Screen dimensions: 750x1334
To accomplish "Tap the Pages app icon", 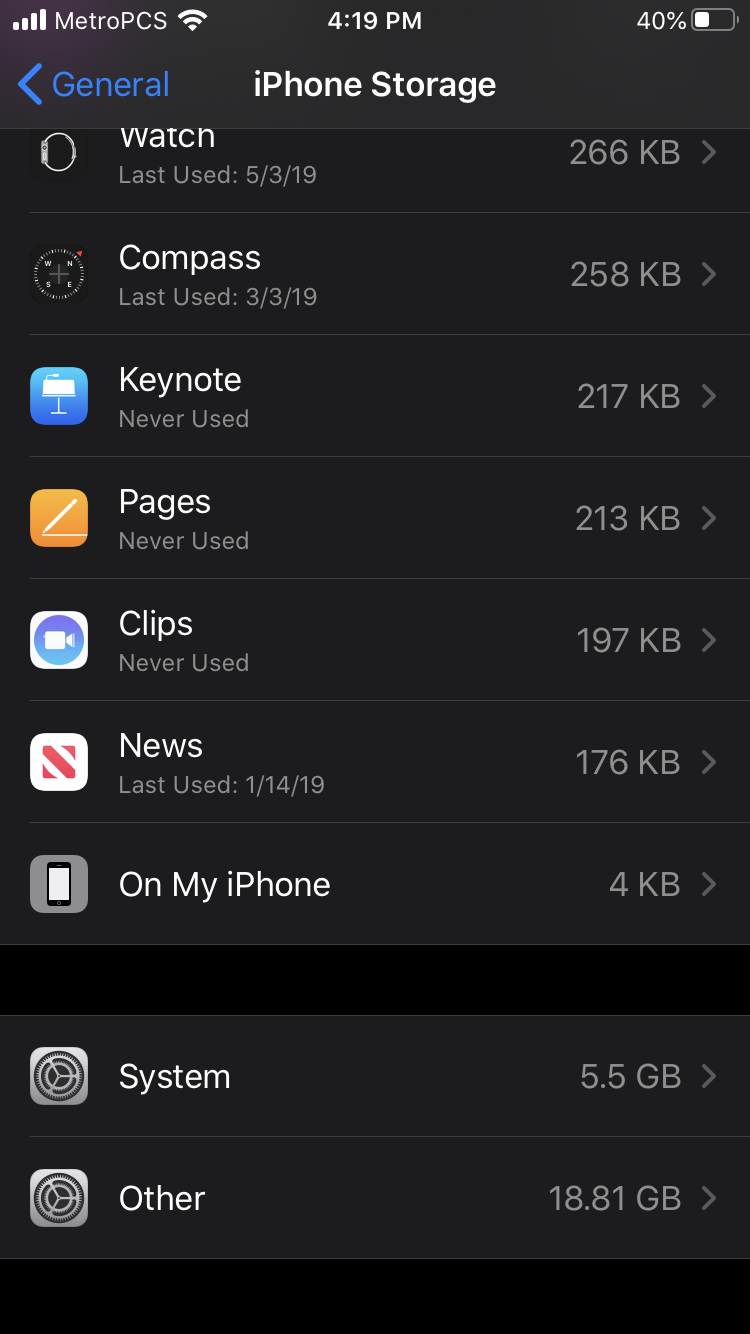I will click(58, 518).
